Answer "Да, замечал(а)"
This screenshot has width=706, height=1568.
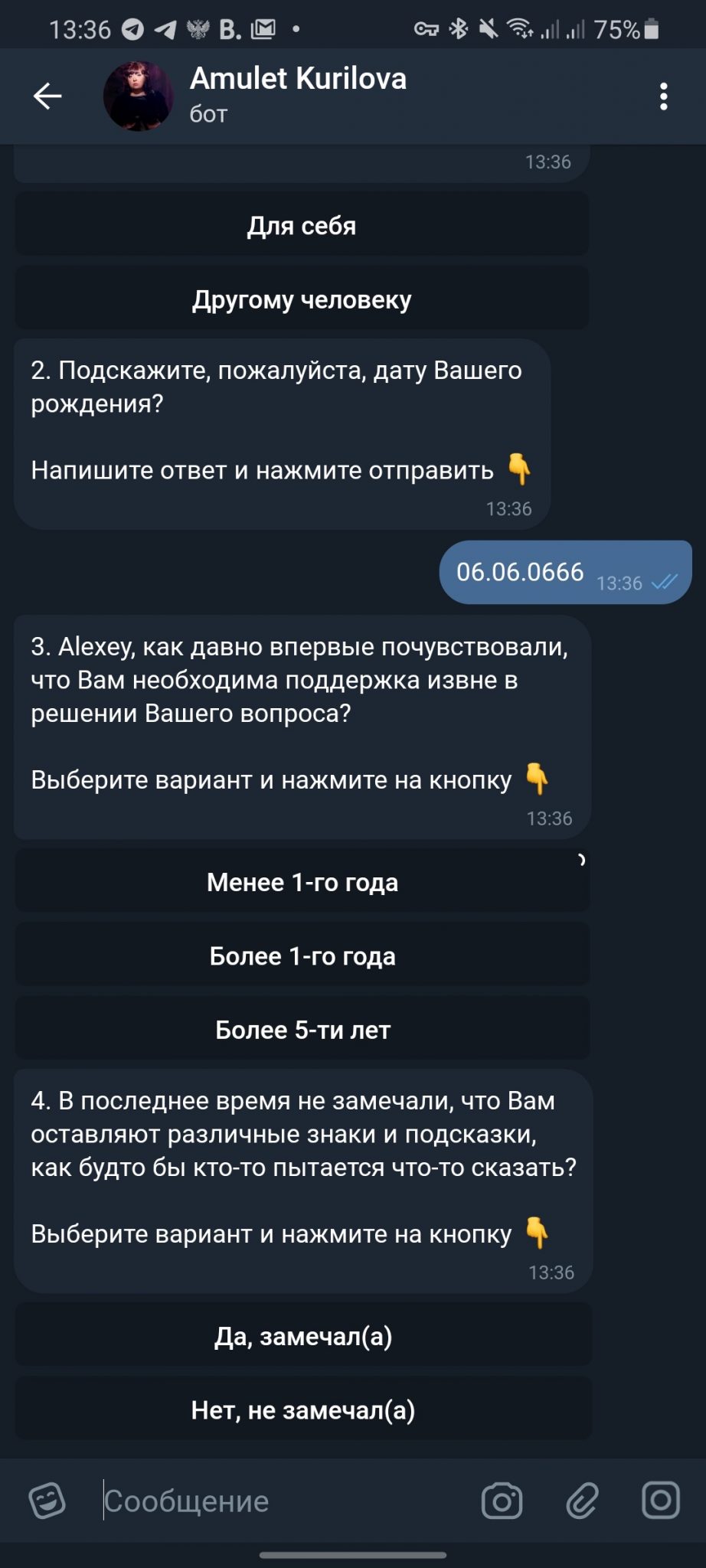tap(303, 1336)
